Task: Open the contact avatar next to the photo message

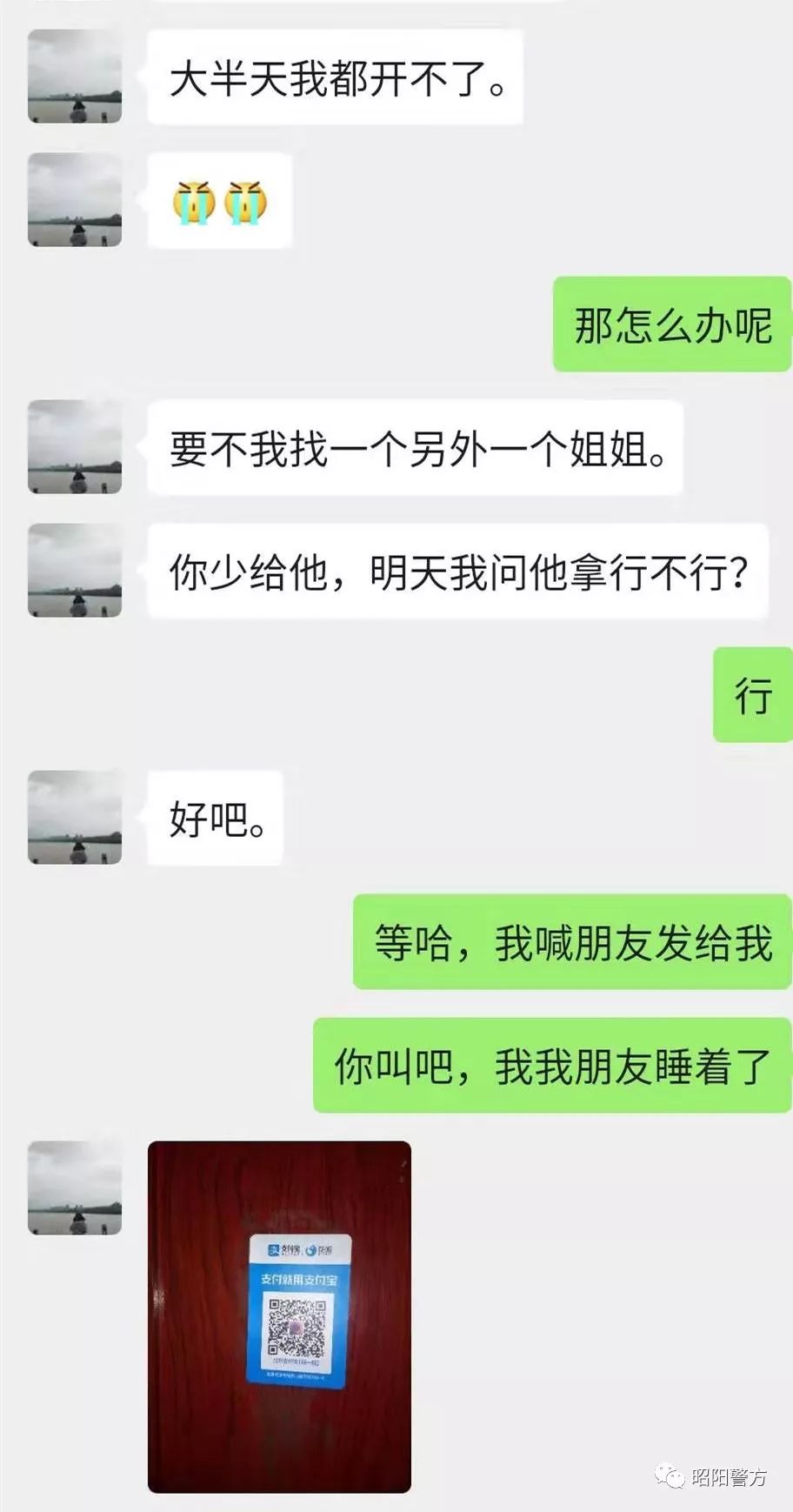Action: (x=75, y=1188)
